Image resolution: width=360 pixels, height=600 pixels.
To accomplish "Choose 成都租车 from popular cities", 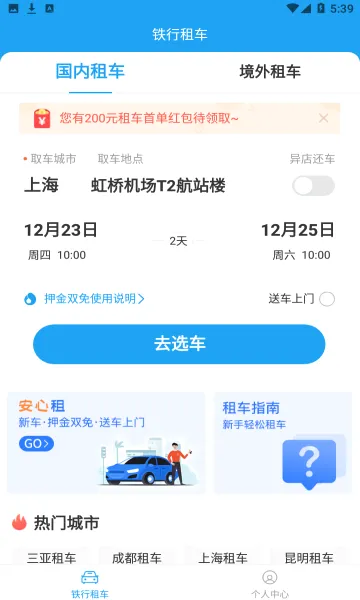I will click(x=137, y=558).
